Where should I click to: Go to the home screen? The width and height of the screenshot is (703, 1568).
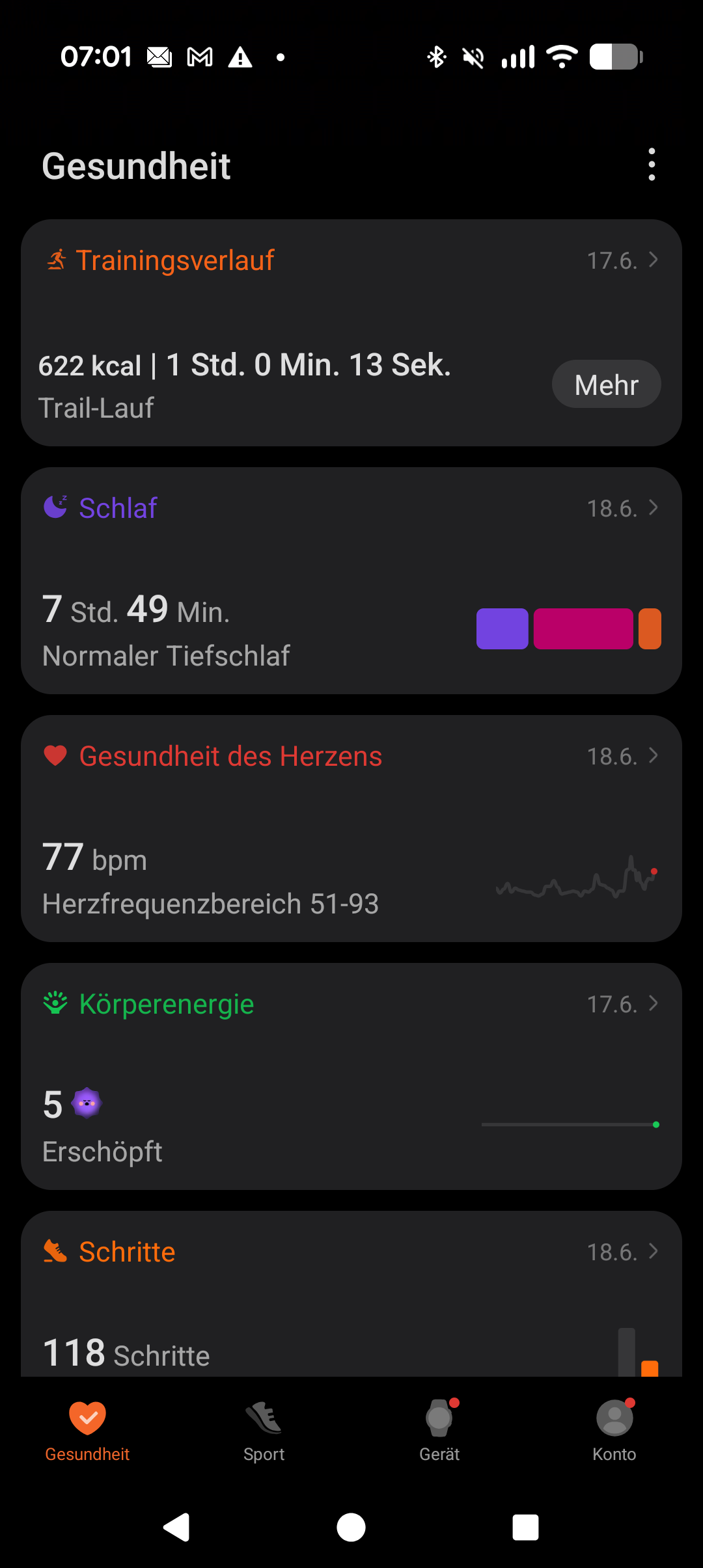(351, 1527)
